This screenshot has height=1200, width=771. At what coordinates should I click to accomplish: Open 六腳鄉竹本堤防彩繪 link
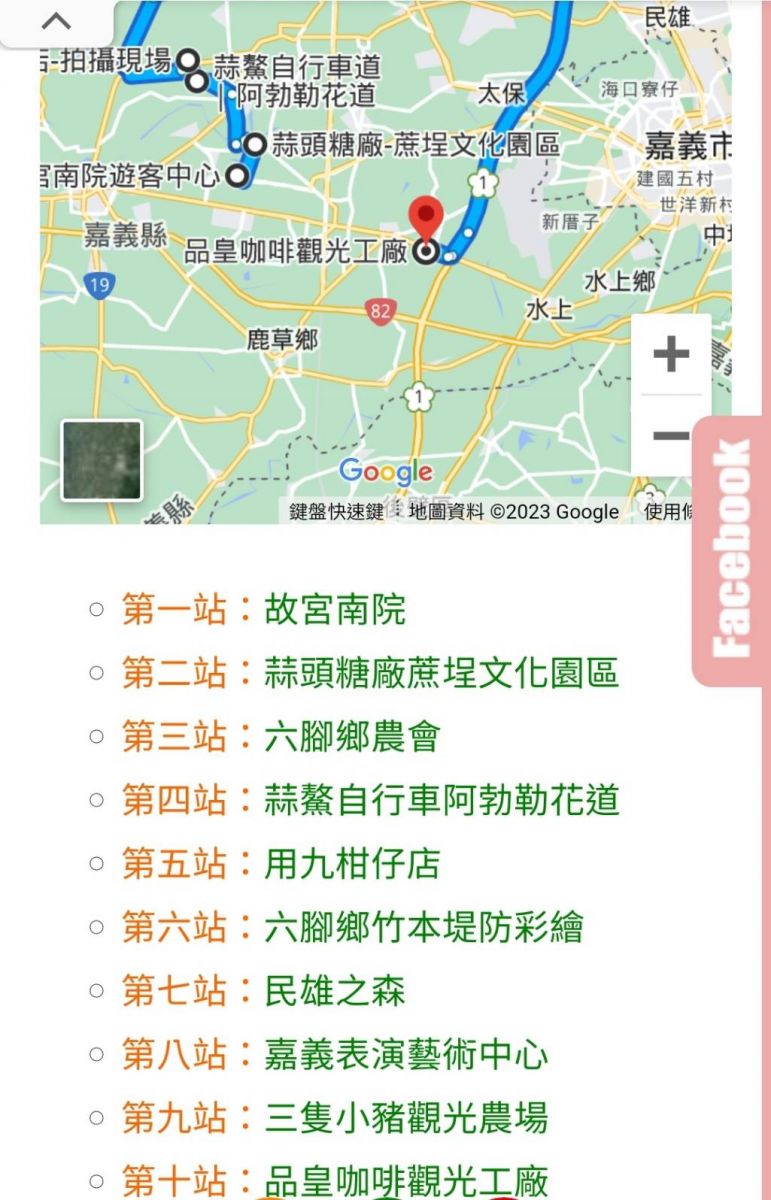click(x=423, y=927)
